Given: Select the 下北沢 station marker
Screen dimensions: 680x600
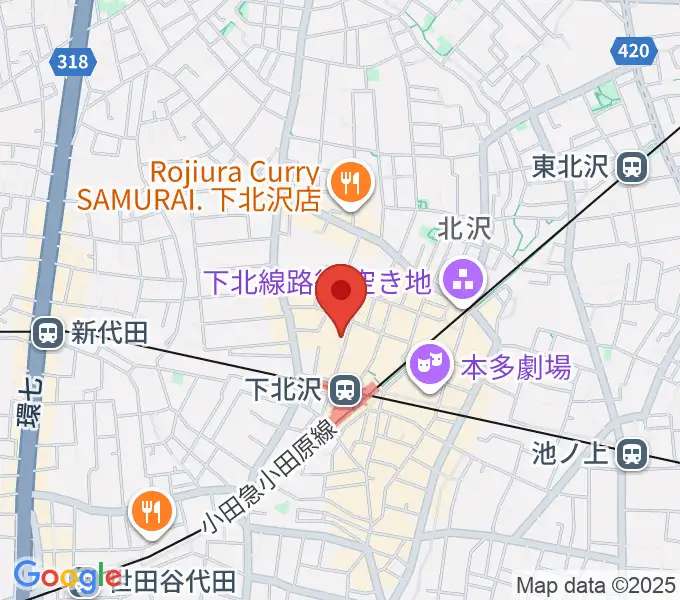Looking at the screenshot, I should [346, 385].
